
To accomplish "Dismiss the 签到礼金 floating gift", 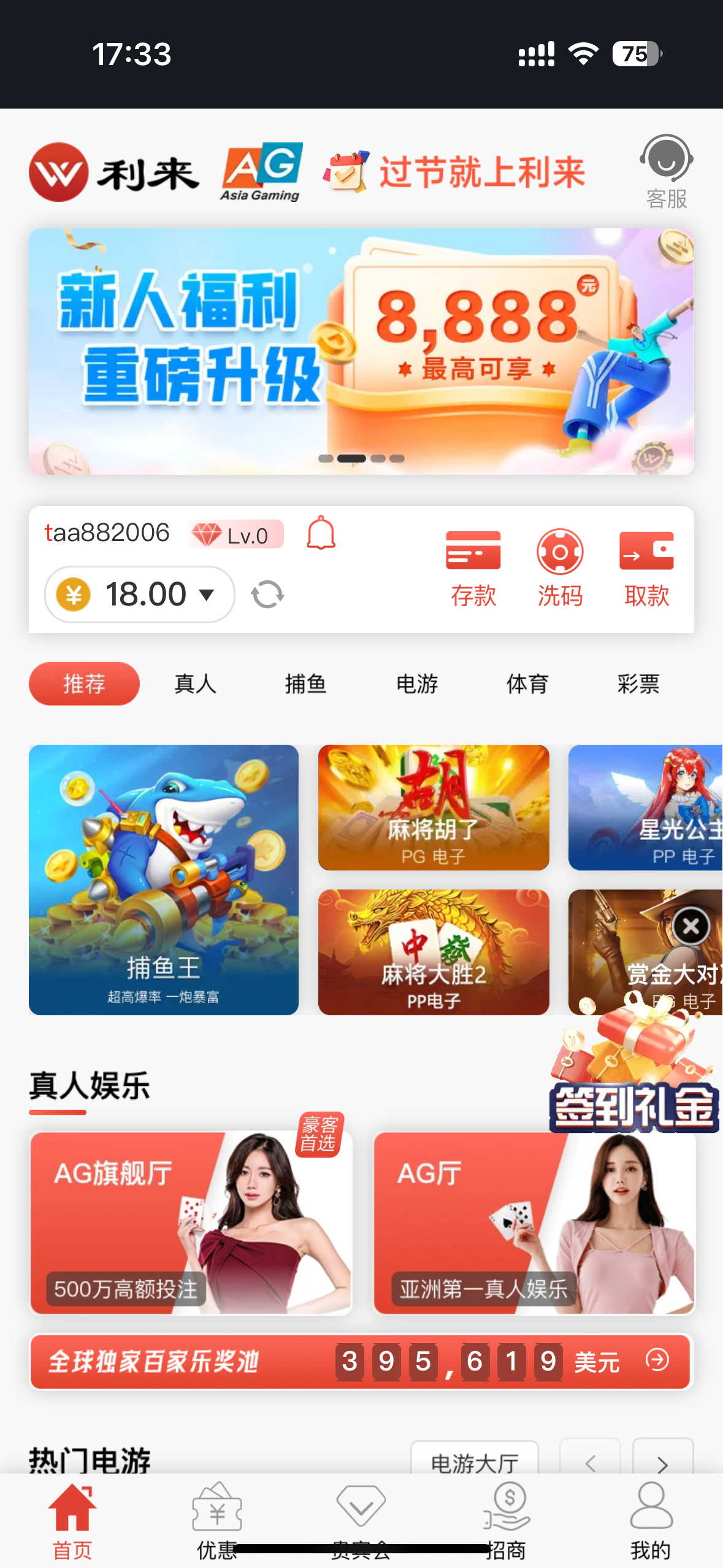I will 691,926.
